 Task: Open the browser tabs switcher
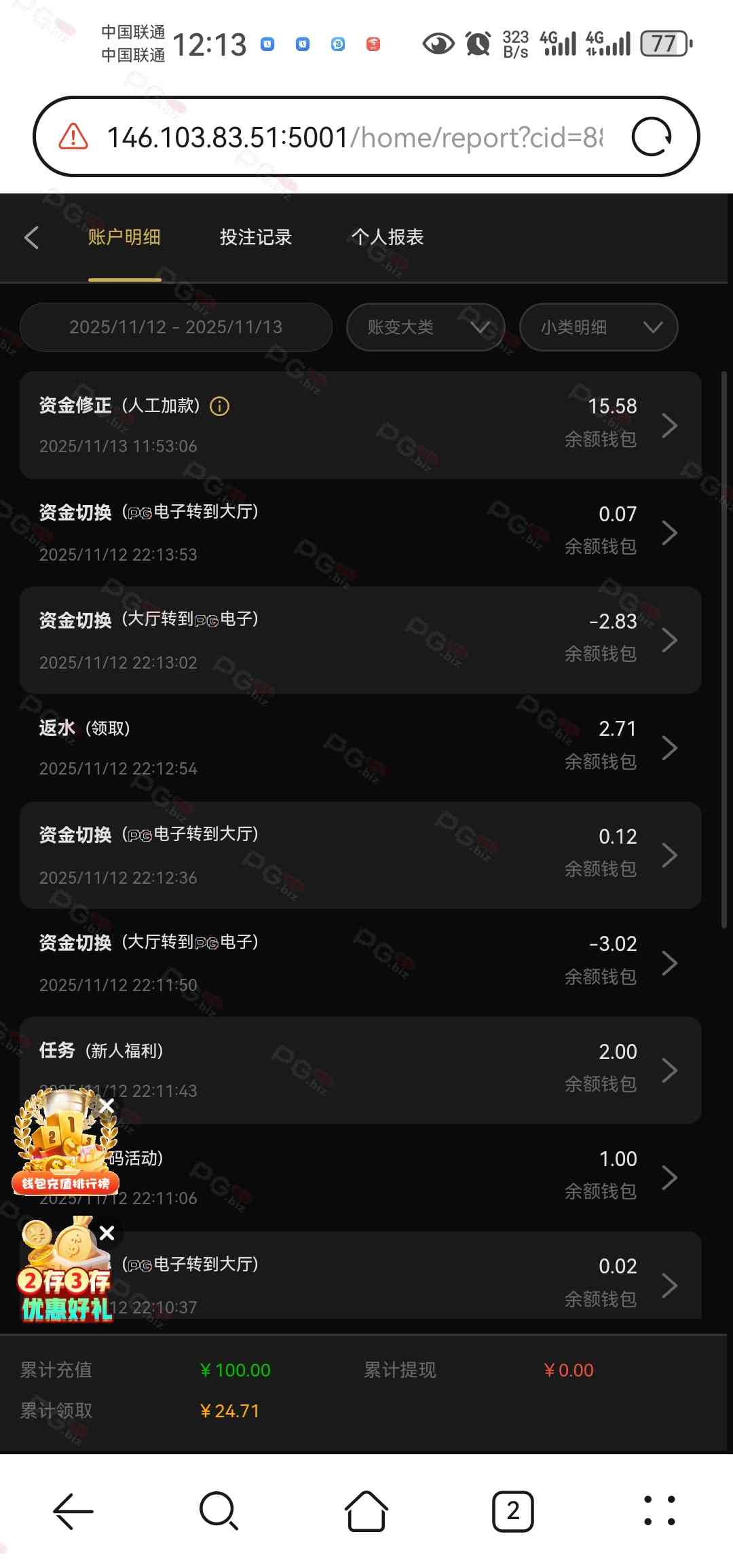pos(512,1511)
